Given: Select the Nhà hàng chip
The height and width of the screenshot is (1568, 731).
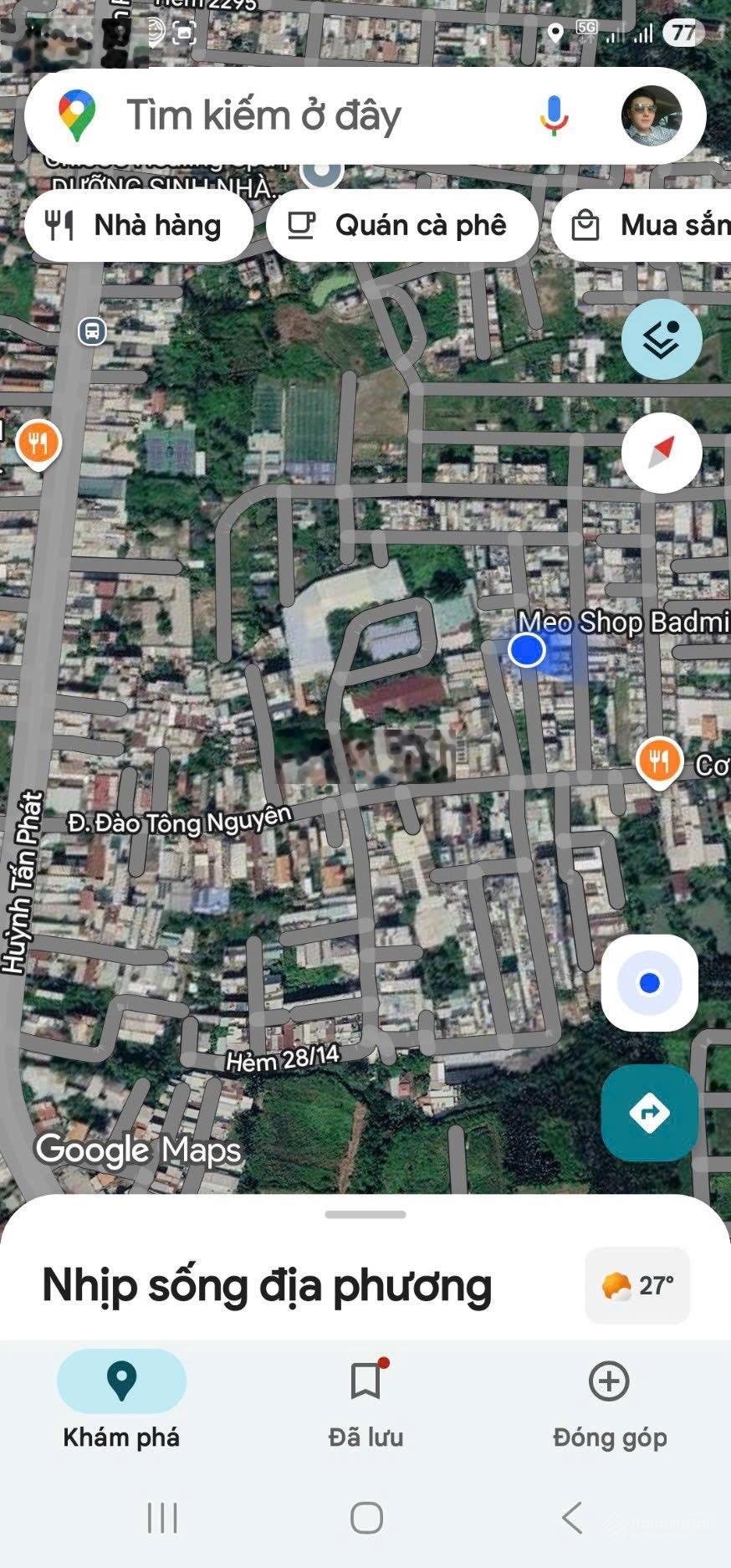Looking at the screenshot, I should click(x=139, y=226).
